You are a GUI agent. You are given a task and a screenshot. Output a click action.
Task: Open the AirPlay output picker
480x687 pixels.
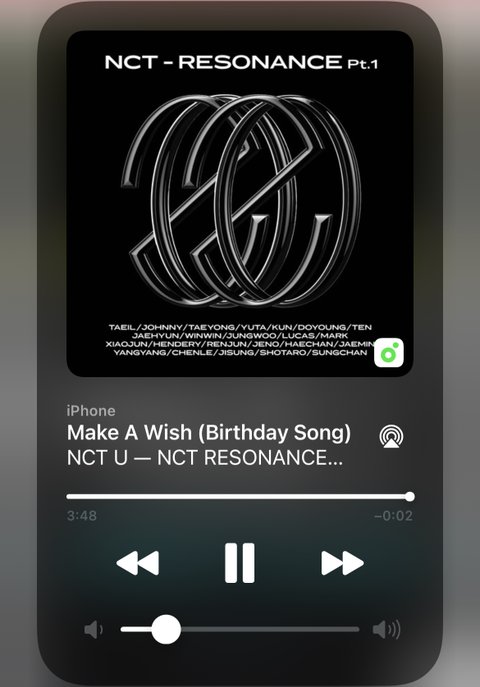[x=391, y=436]
